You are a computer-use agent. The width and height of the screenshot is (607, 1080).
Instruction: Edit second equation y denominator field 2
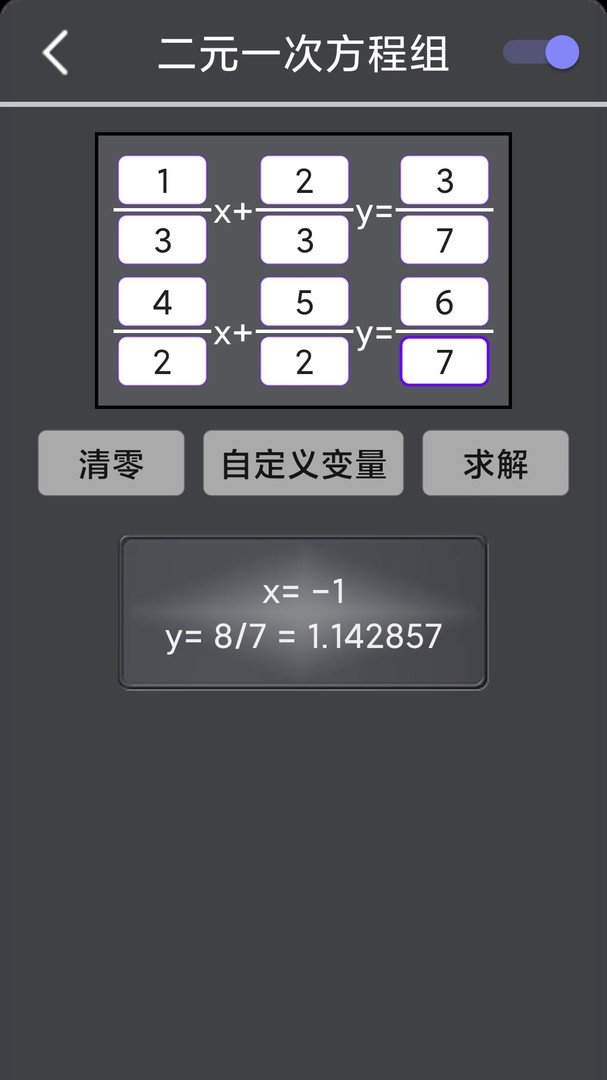pyautogui.click(x=304, y=361)
